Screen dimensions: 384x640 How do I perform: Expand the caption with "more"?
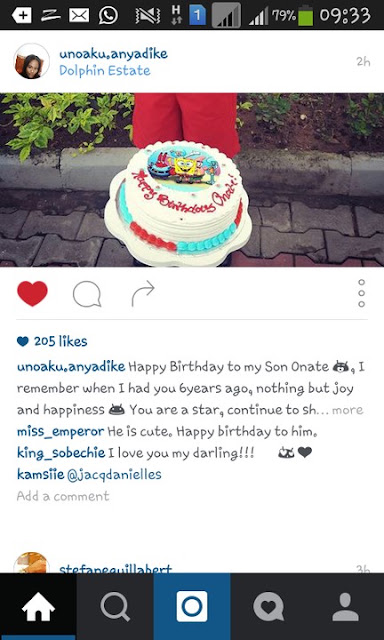coord(347,410)
